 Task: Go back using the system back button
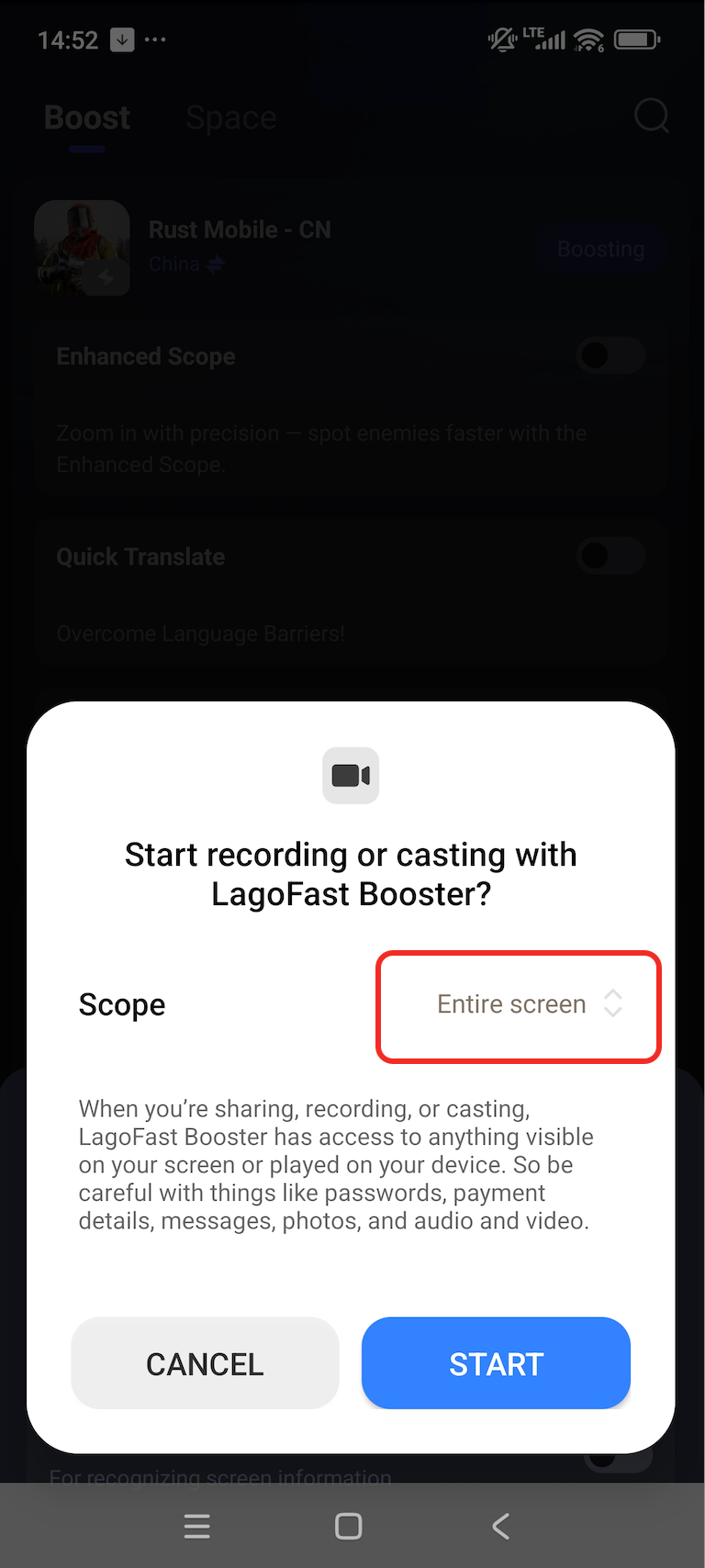[500, 1527]
